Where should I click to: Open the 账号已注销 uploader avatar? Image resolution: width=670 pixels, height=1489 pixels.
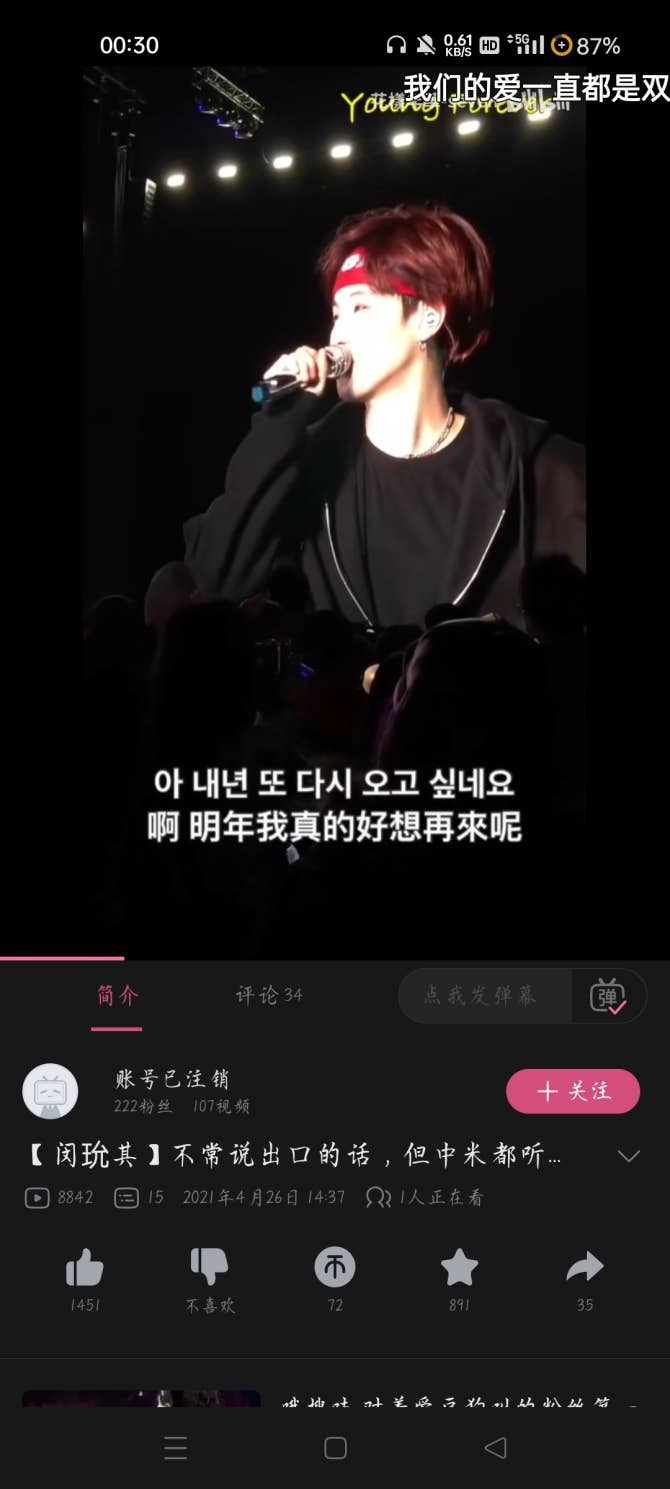(50, 1091)
